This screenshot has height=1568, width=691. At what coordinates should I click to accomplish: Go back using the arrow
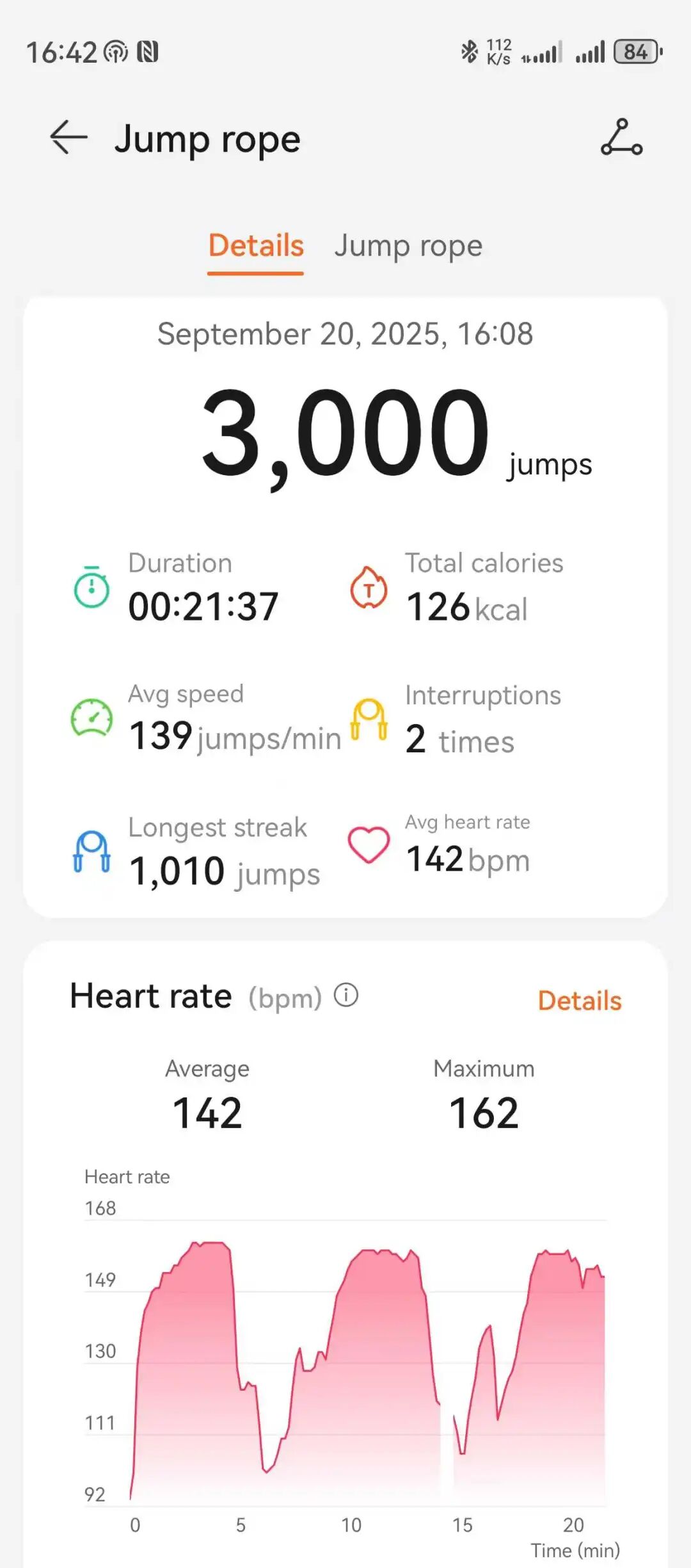point(68,137)
